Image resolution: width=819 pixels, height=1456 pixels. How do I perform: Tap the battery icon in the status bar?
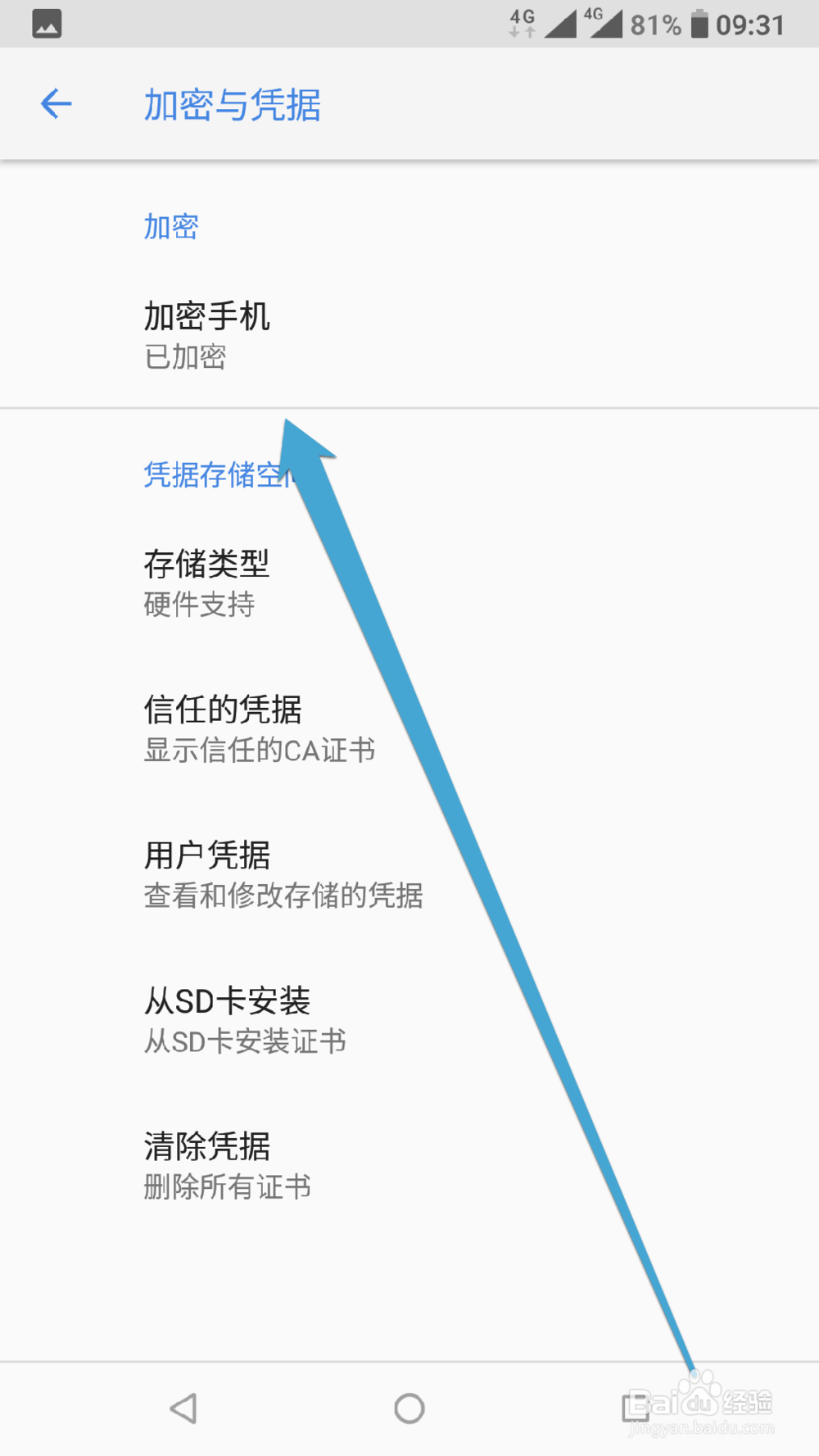[x=700, y=24]
